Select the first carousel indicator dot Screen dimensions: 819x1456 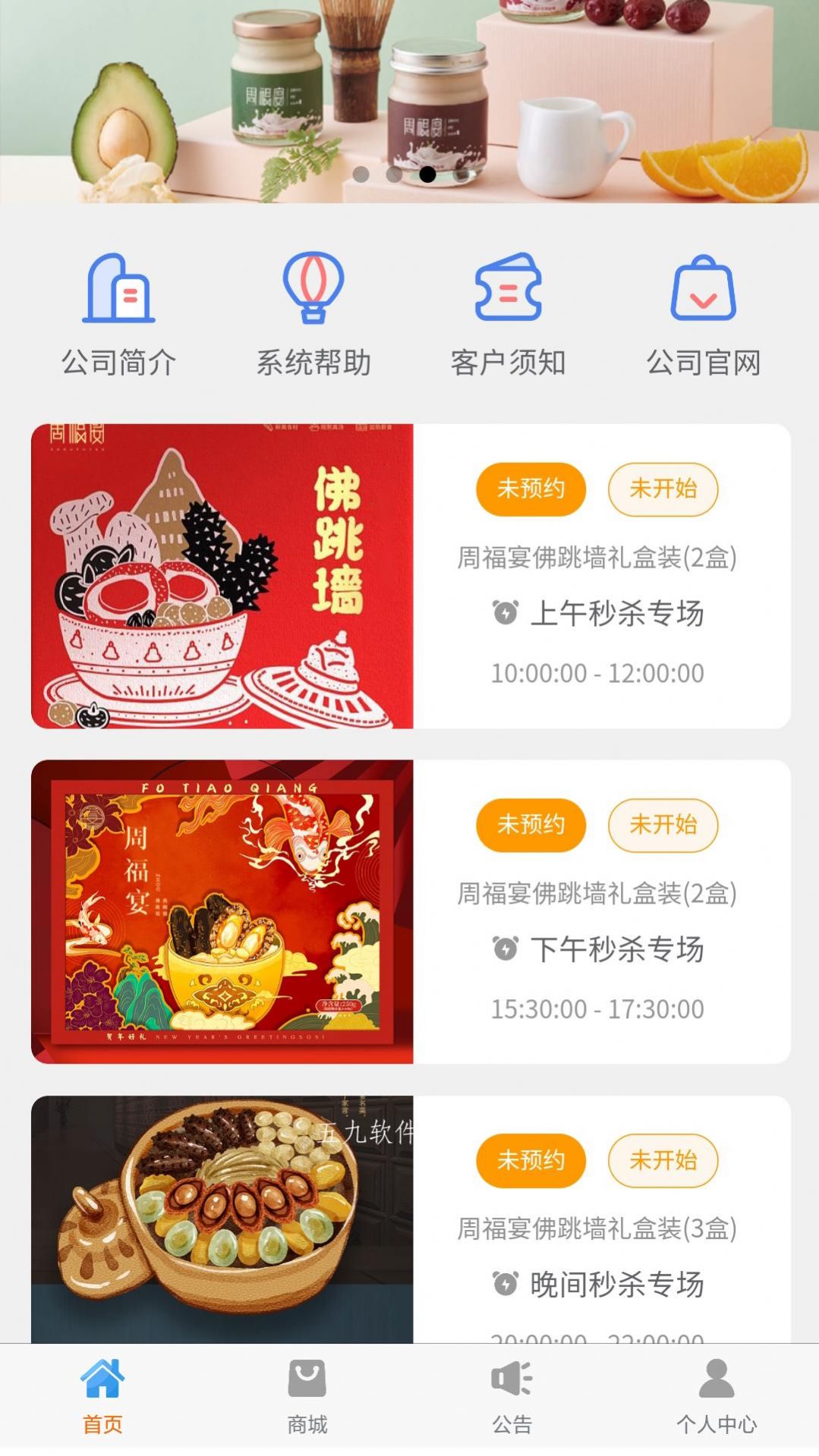[364, 175]
